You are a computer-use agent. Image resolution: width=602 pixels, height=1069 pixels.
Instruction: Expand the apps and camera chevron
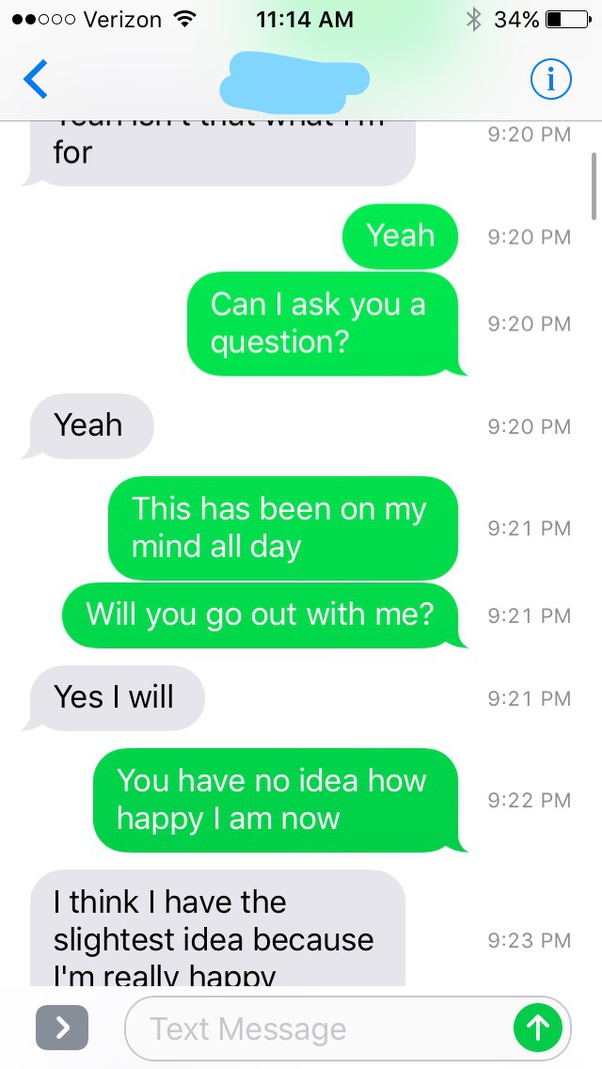click(61, 1028)
